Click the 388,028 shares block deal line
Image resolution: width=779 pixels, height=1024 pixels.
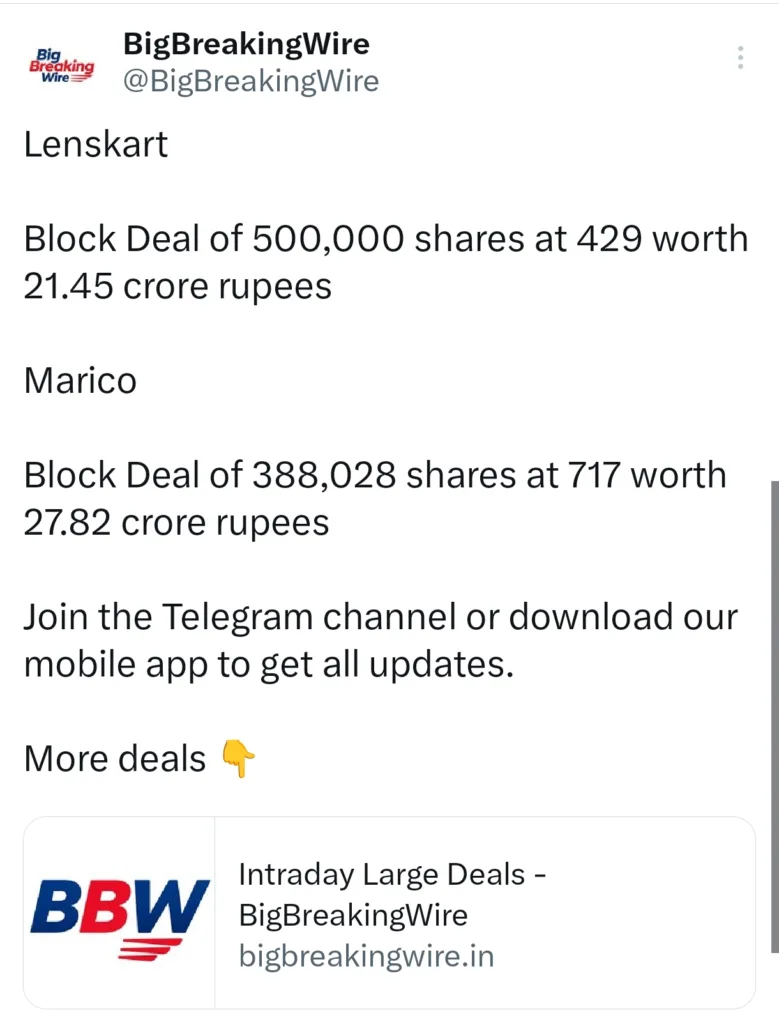[x=374, y=475]
